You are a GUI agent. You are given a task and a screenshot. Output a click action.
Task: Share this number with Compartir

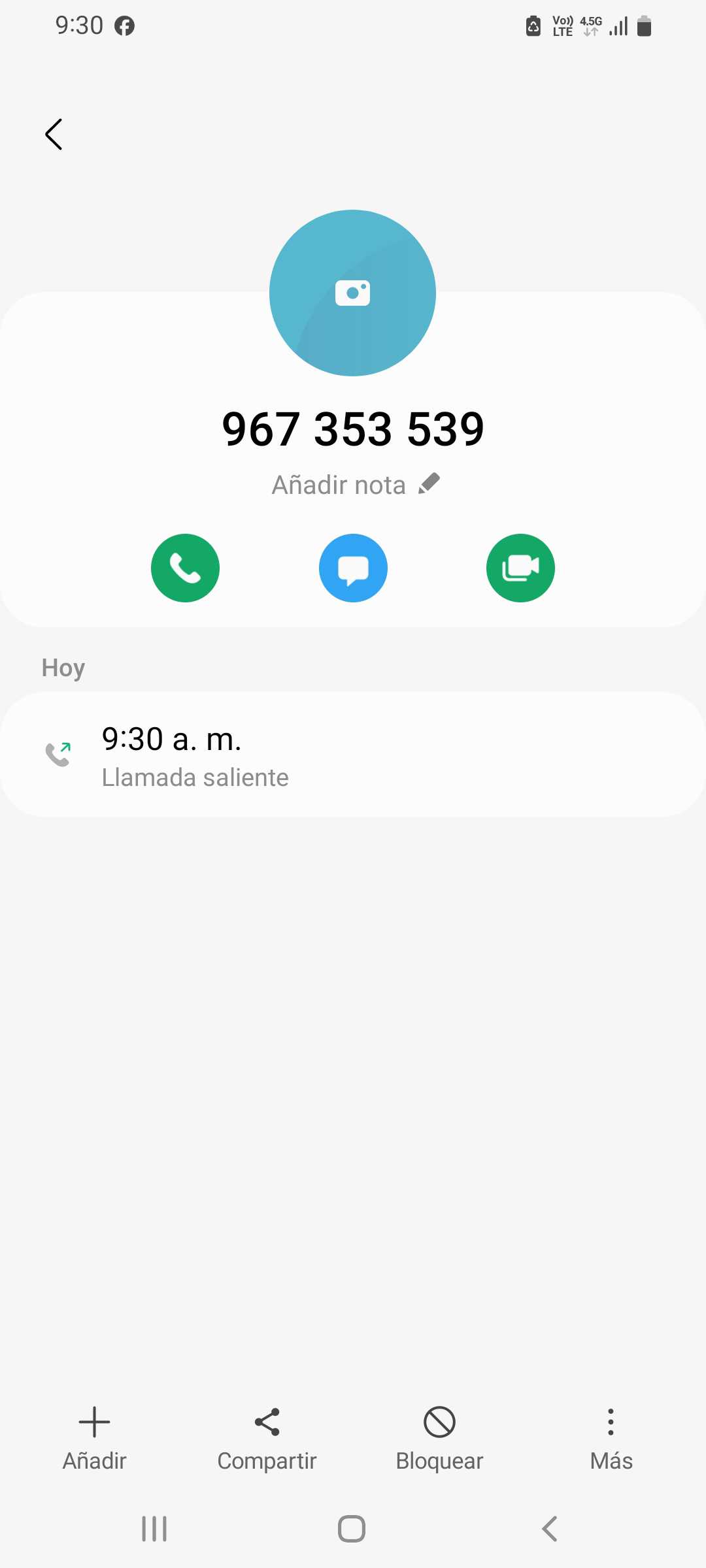pos(267,1438)
